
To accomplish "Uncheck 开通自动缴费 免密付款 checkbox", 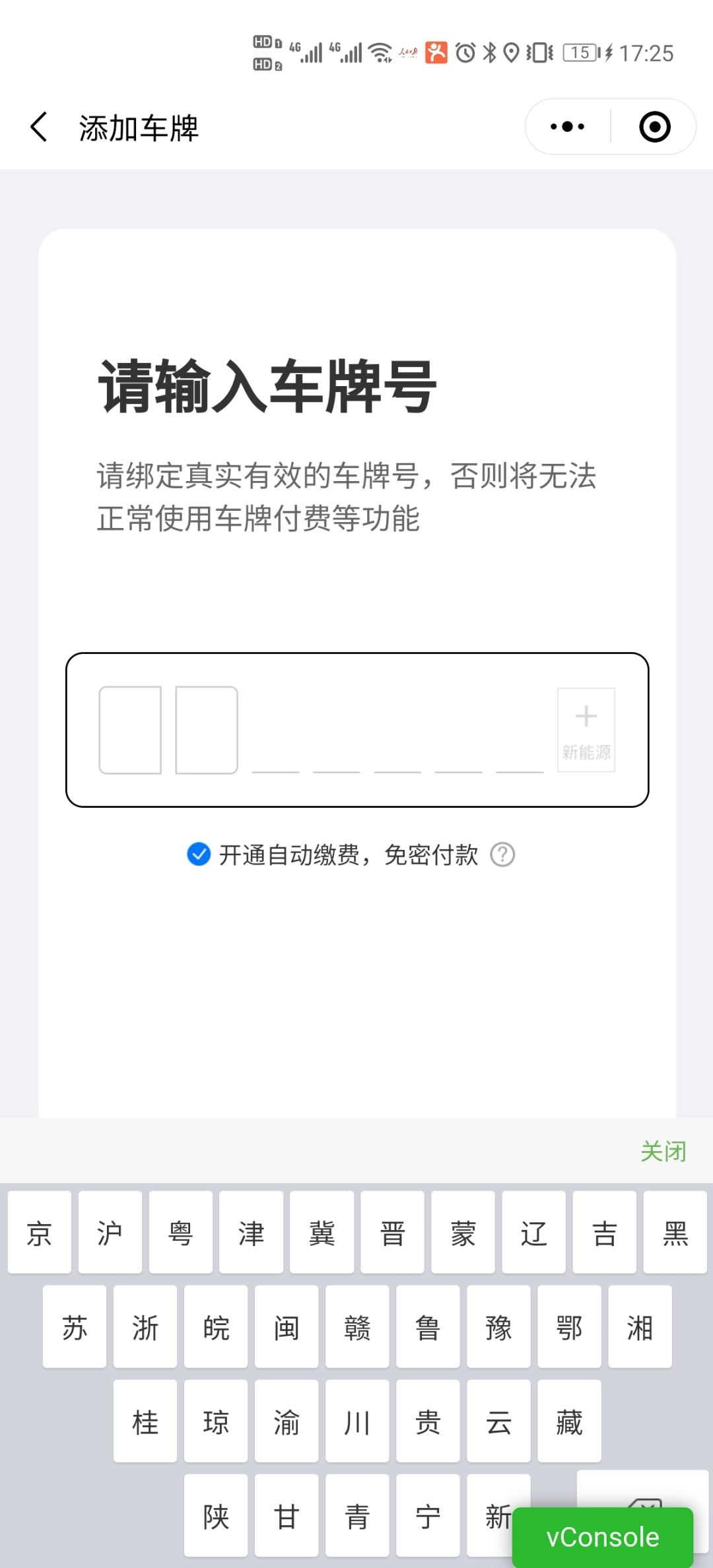I will (x=199, y=854).
